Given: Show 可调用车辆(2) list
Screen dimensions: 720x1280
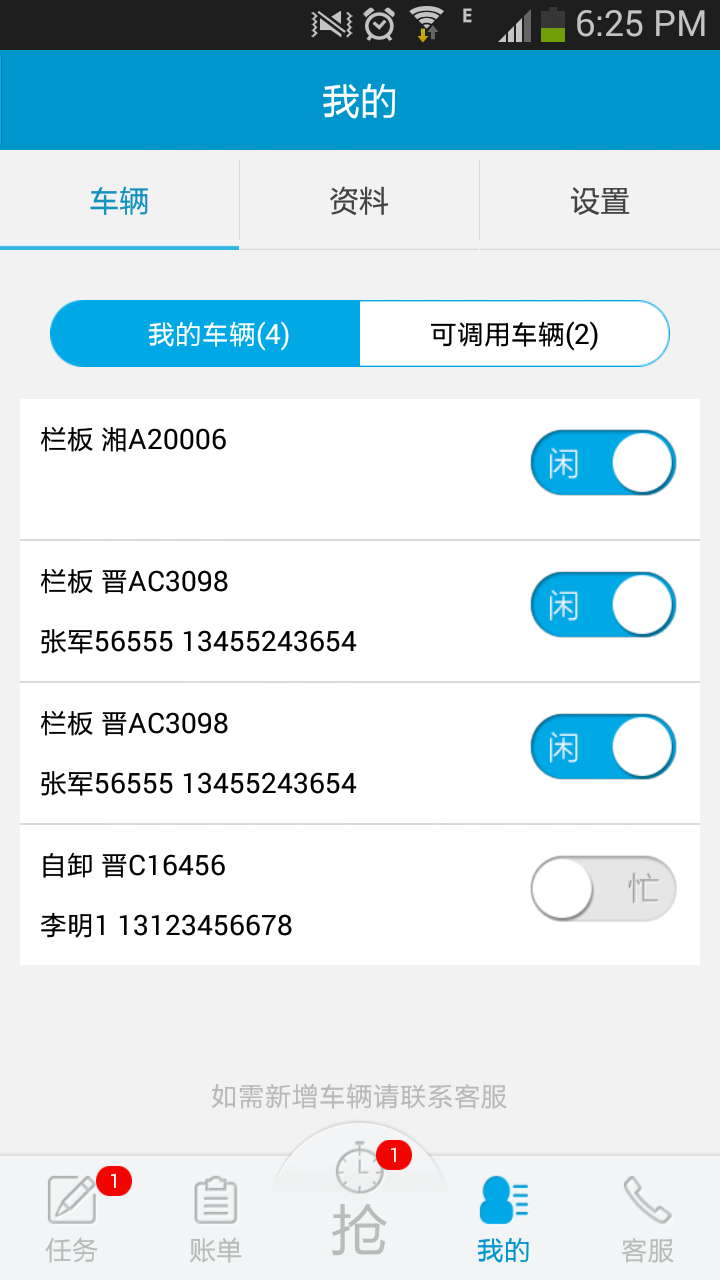Looking at the screenshot, I should coord(514,334).
